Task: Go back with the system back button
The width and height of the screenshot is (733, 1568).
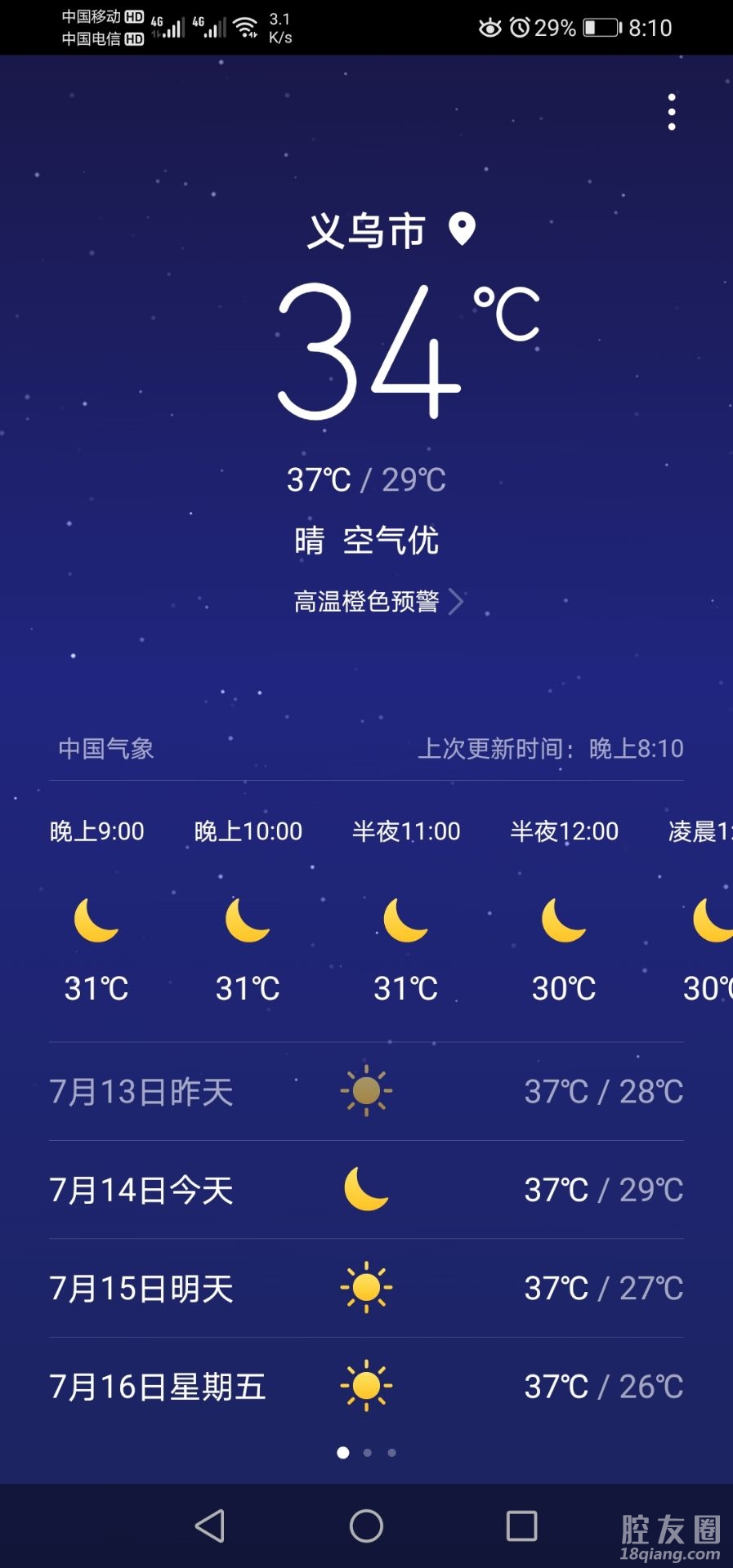Action: coord(210,1526)
